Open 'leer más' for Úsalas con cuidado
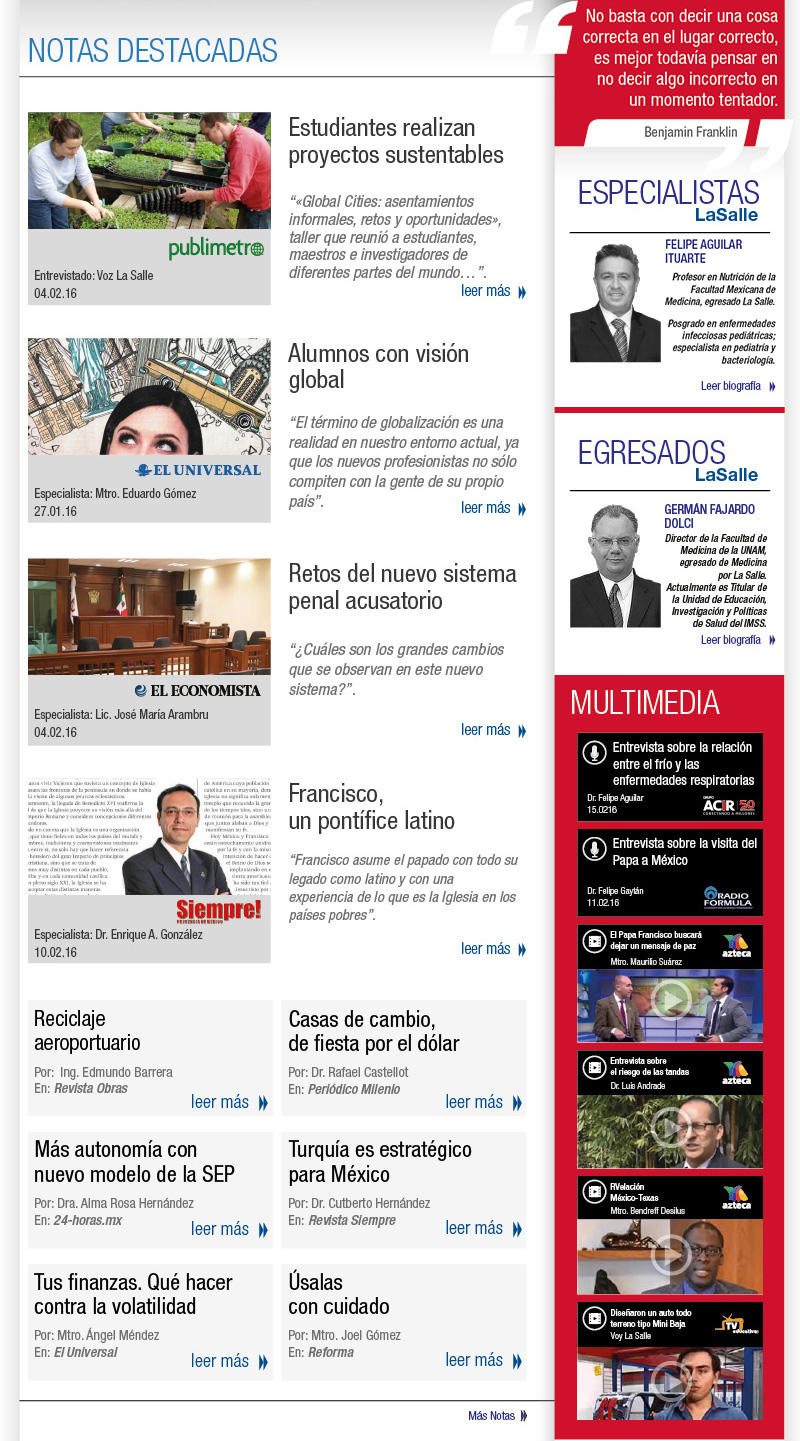 point(484,1360)
